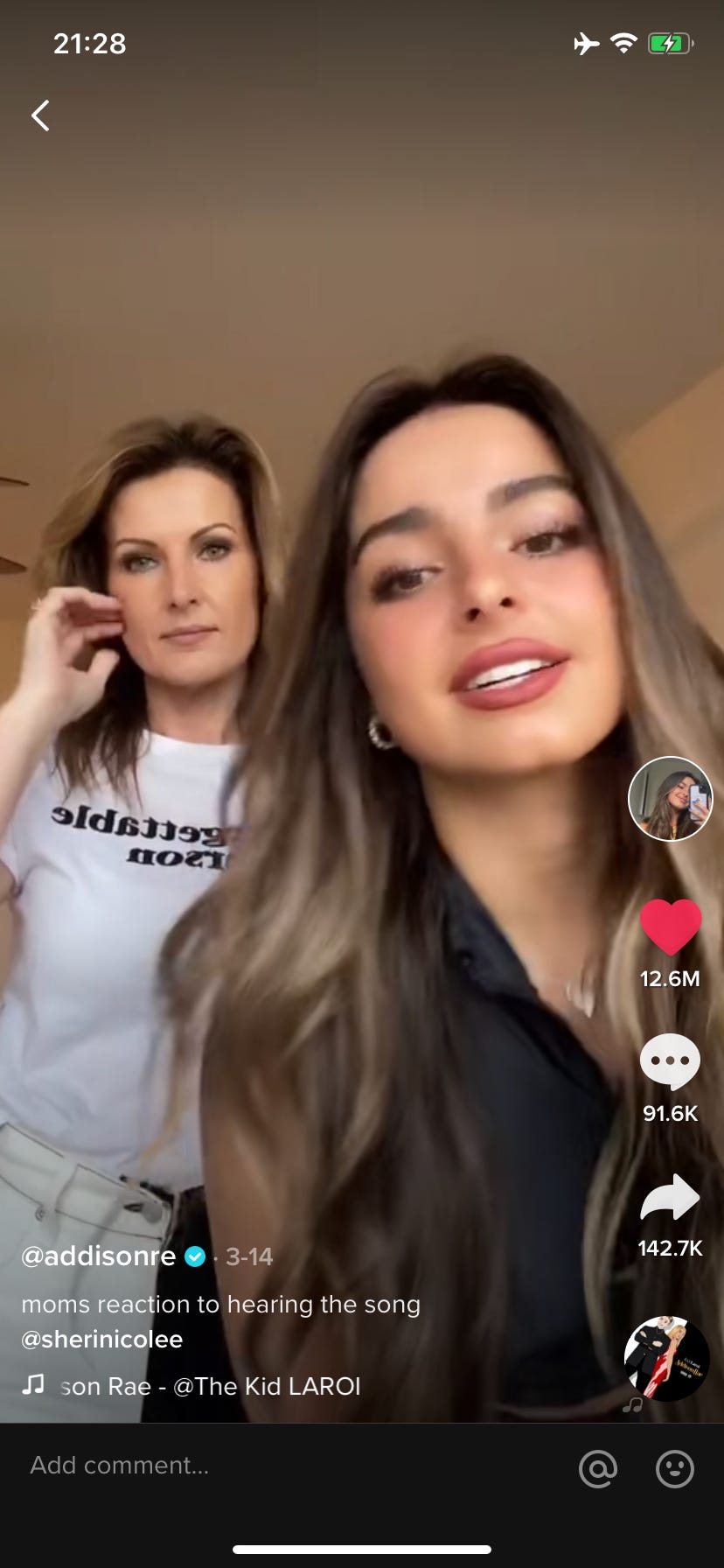
Task: Open the creator's profile picture
Action: coord(671,798)
